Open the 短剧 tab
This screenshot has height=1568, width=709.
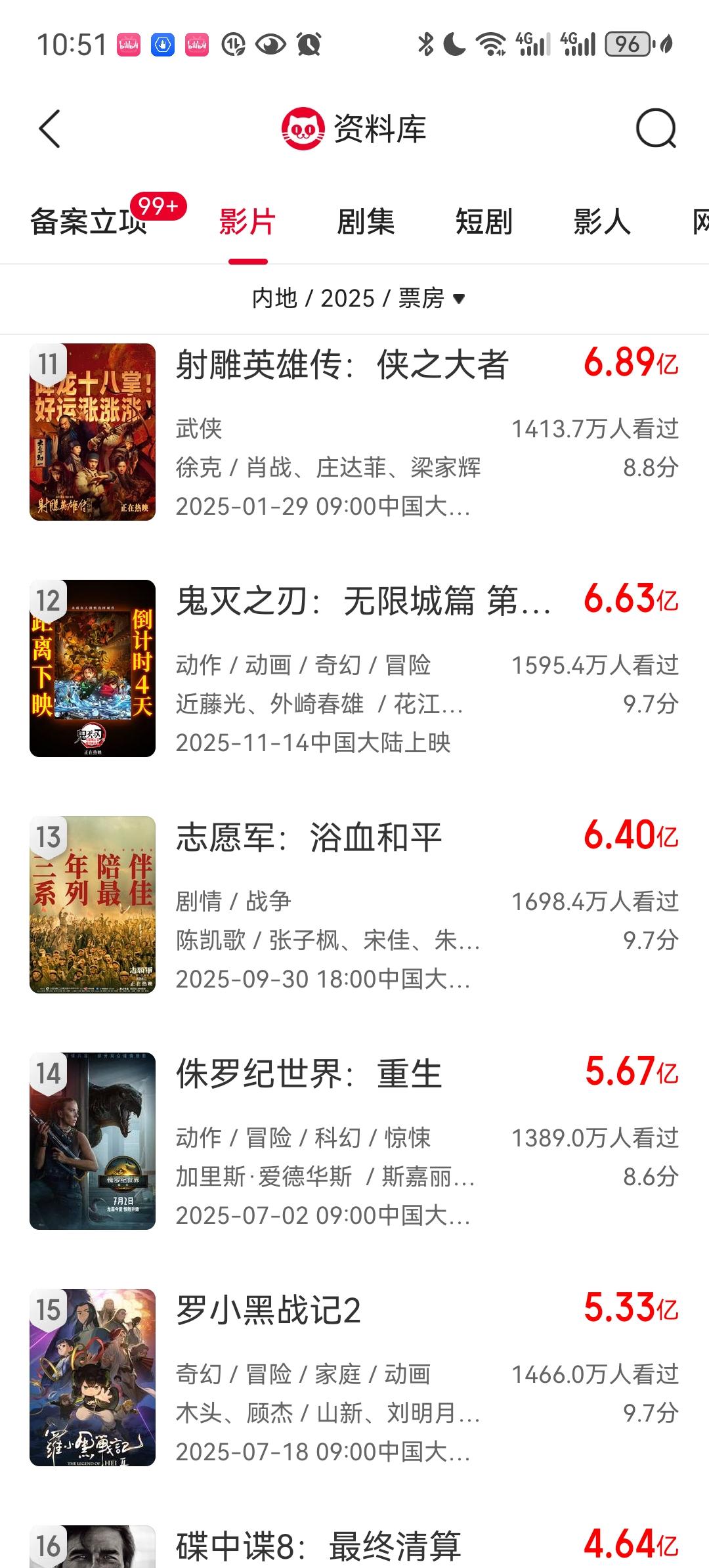pos(484,222)
